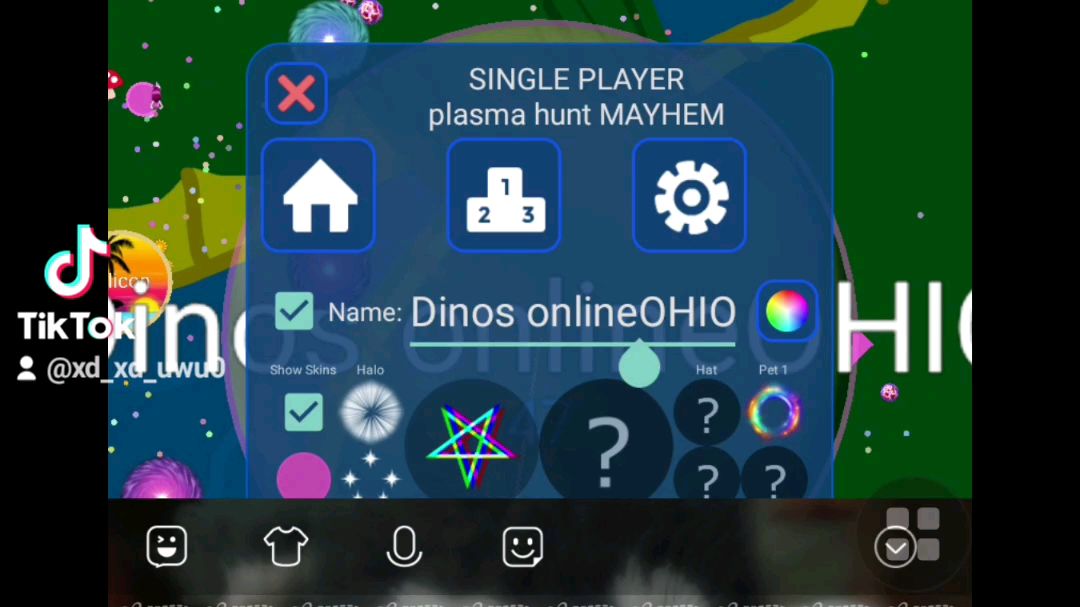The height and width of the screenshot is (607, 1080).
Task: Open the t-shirt icon in bottom bar
Action: pos(285,547)
